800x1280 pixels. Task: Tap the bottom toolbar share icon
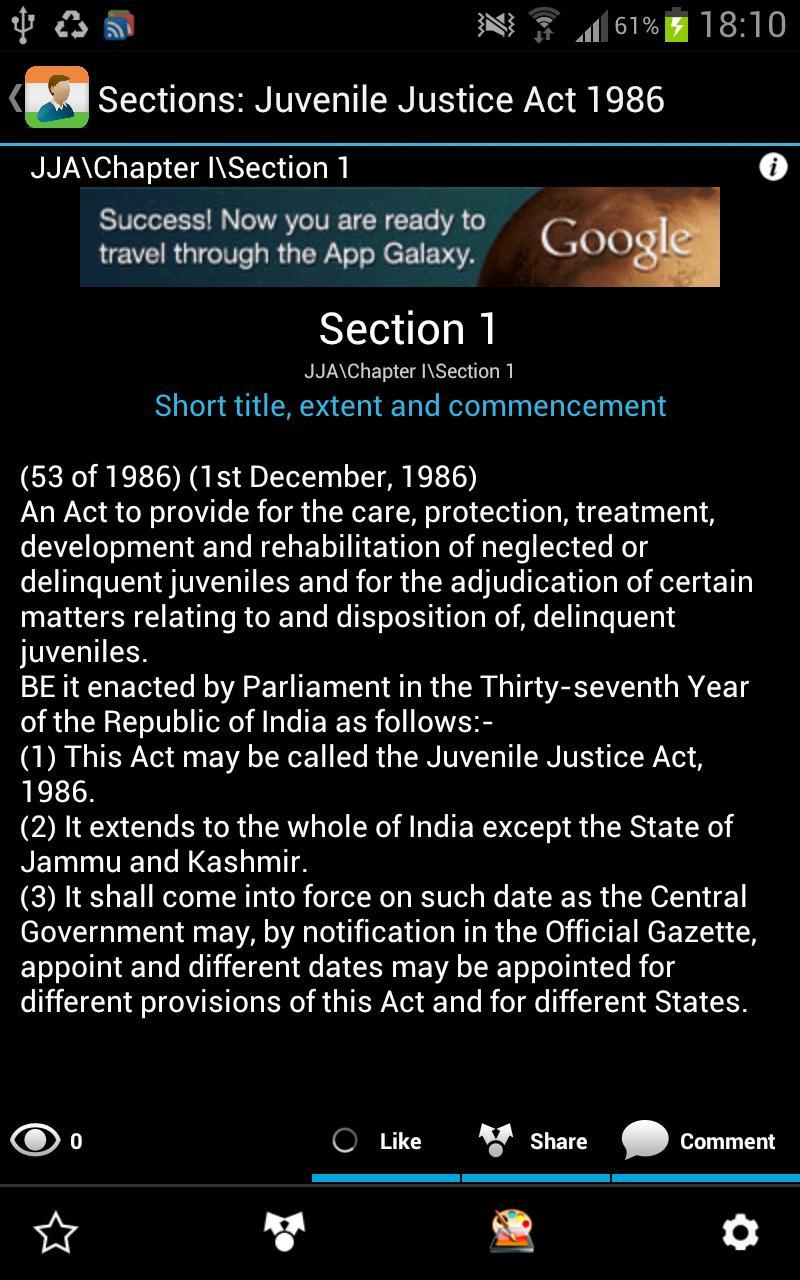click(x=284, y=1232)
